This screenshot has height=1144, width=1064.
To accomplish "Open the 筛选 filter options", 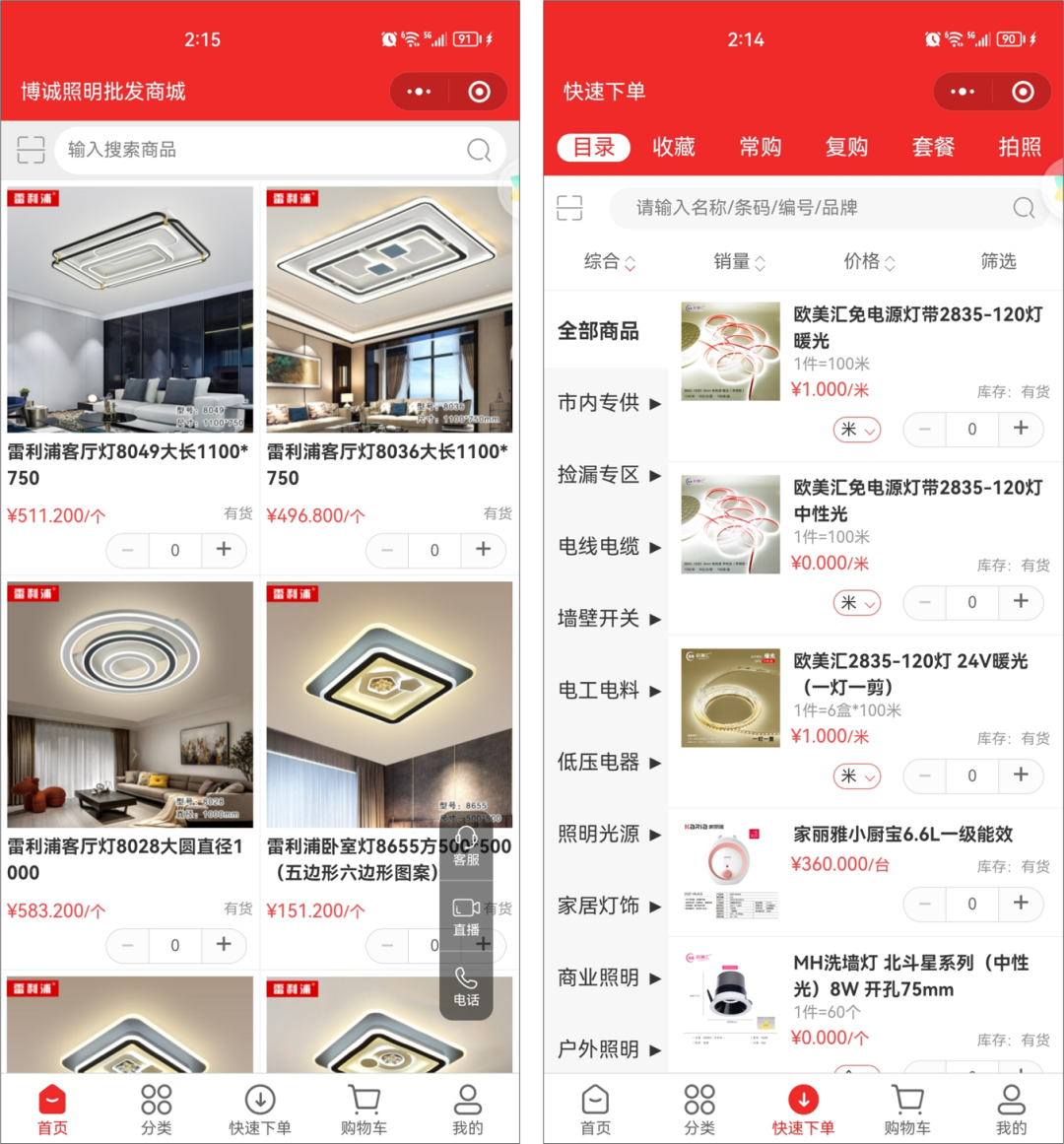I will click(998, 261).
